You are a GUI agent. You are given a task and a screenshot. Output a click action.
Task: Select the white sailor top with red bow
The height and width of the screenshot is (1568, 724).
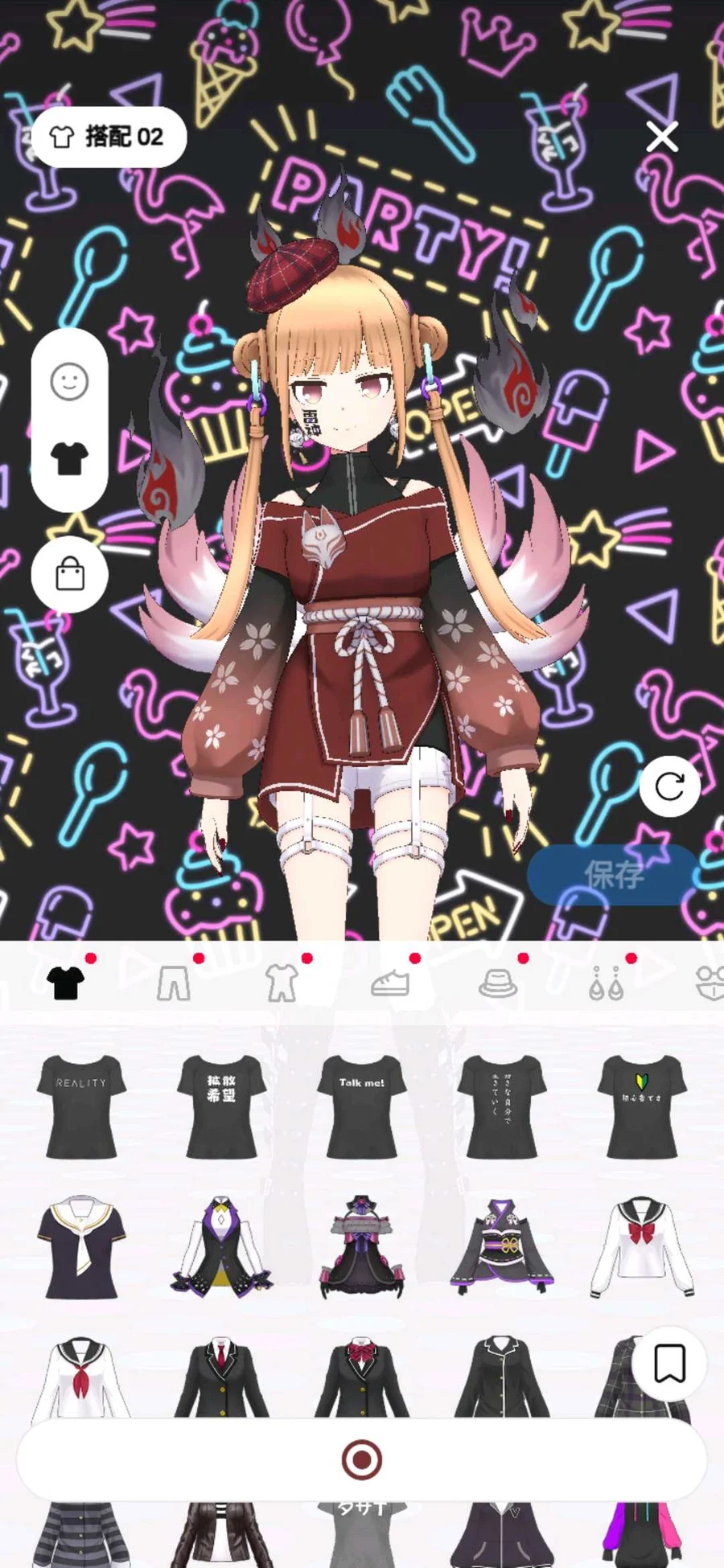[642, 1247]
